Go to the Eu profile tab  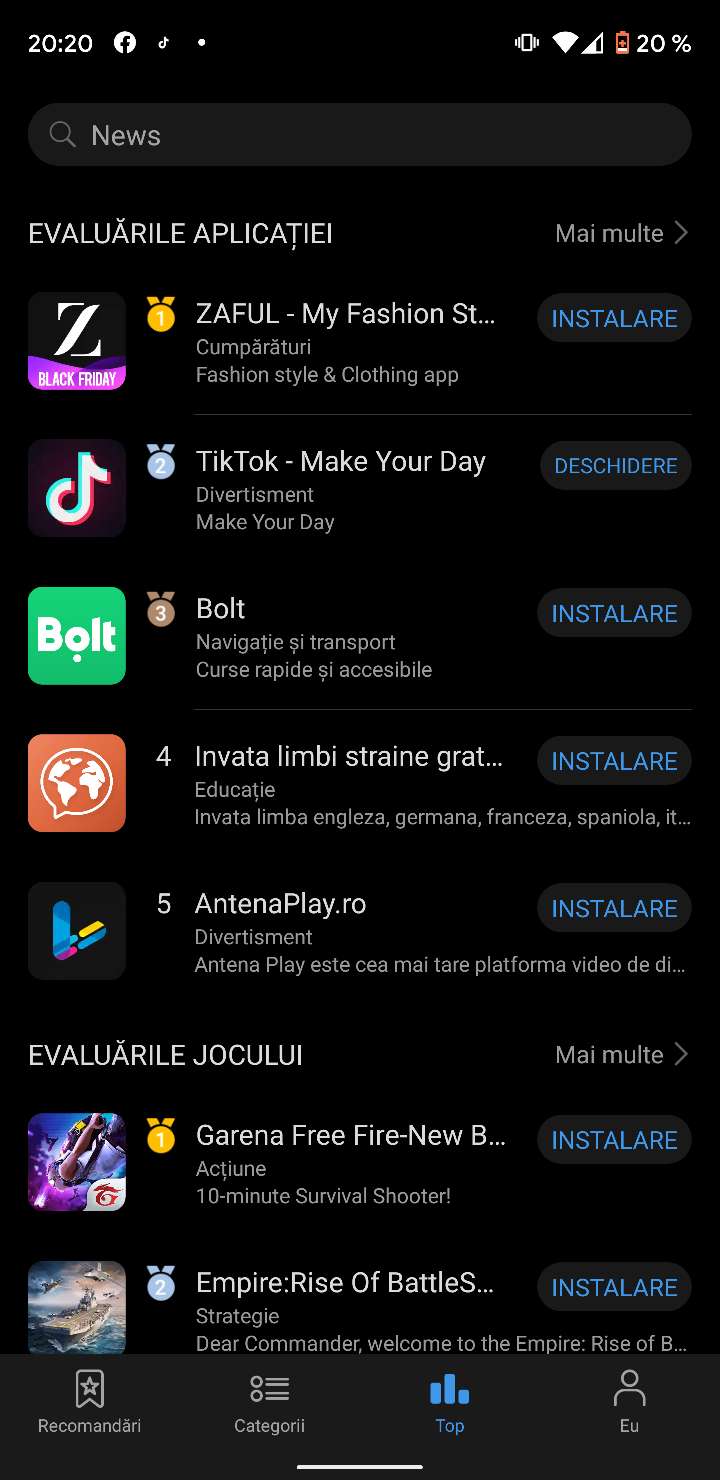tap(629, 1402)
